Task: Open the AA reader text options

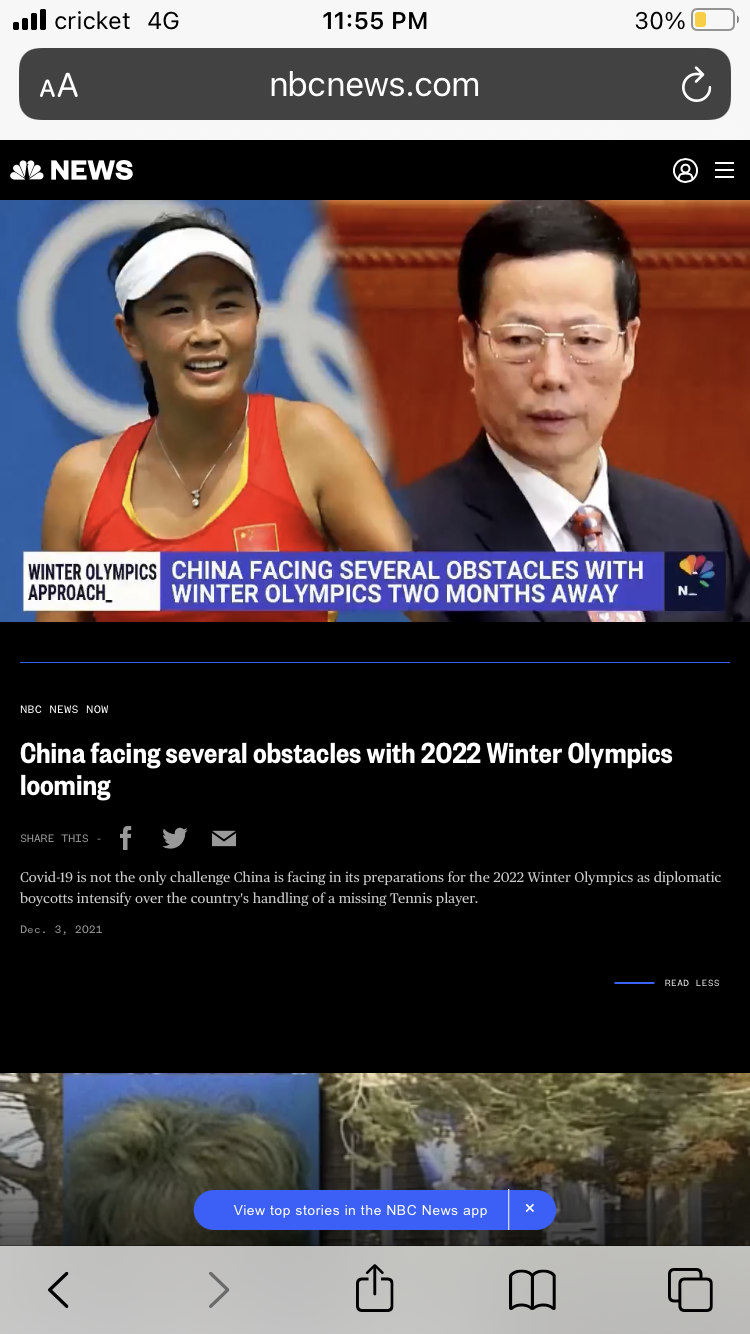Action: point(59,86)
